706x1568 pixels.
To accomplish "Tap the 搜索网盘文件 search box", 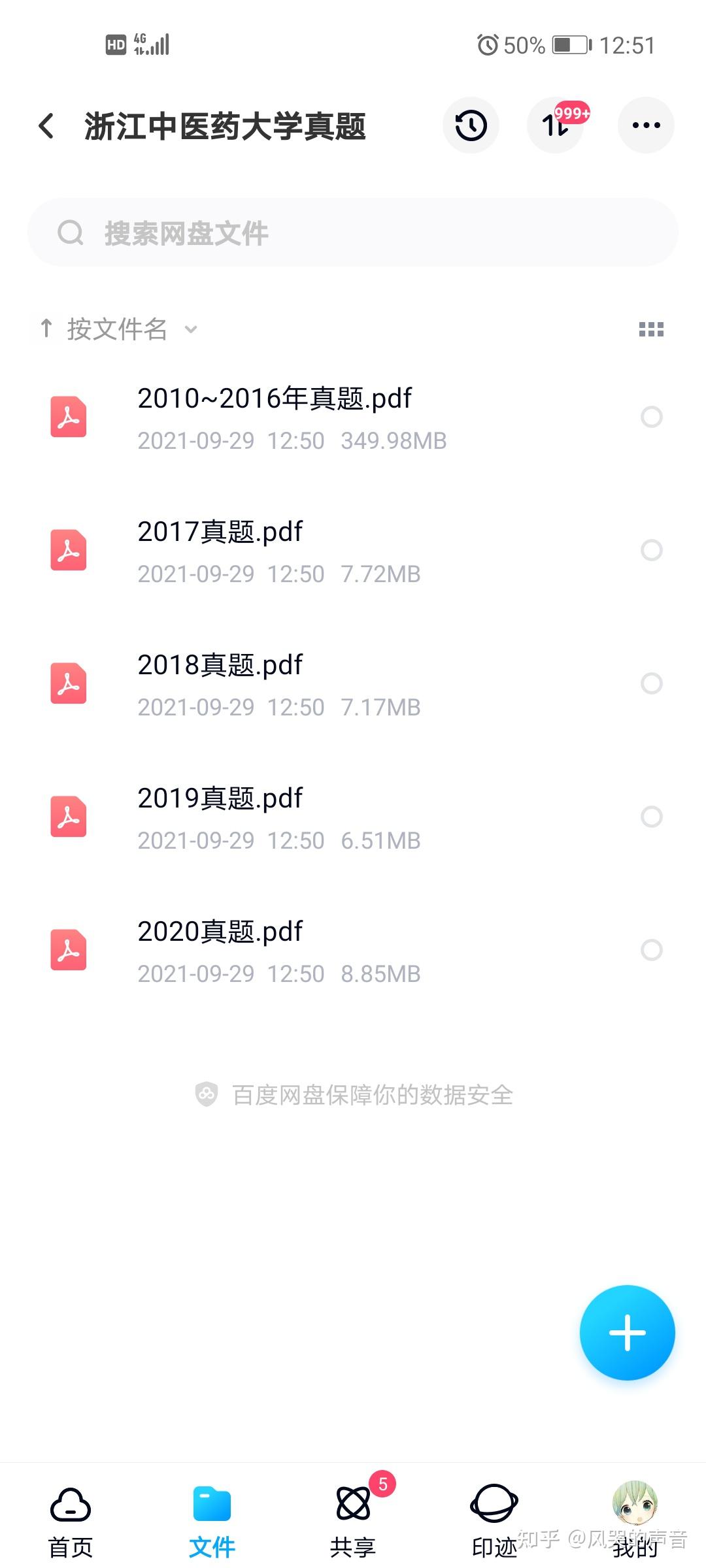I will pos(353,233).
